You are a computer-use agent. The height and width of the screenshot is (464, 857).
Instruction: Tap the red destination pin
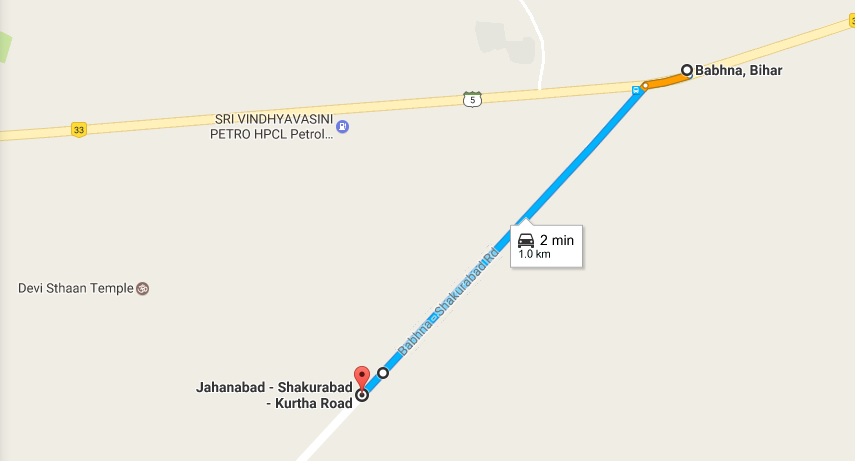(x=363, y=378)
